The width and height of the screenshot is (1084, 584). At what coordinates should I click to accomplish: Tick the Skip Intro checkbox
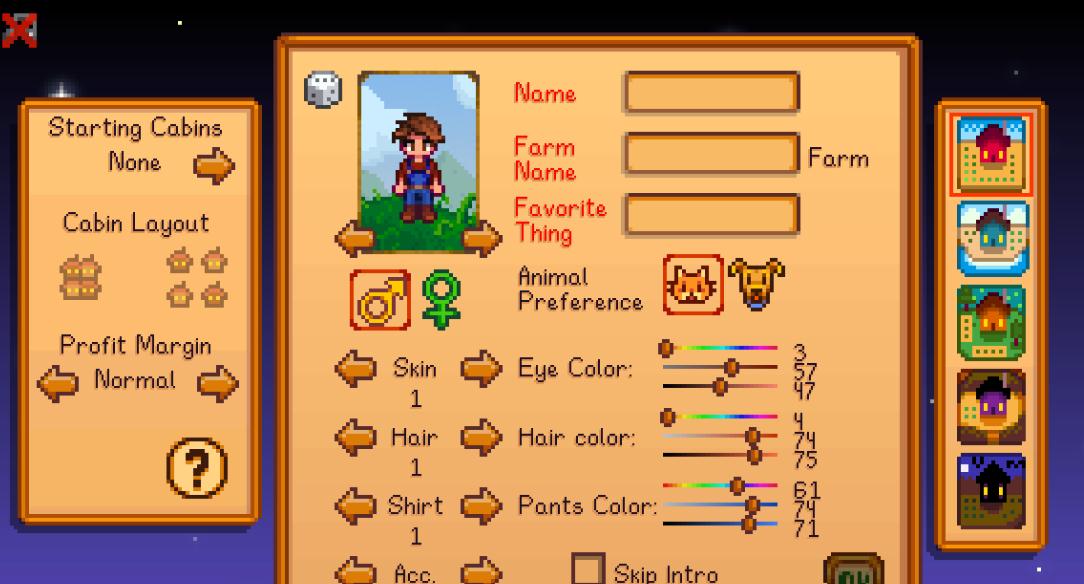[587, 570]
